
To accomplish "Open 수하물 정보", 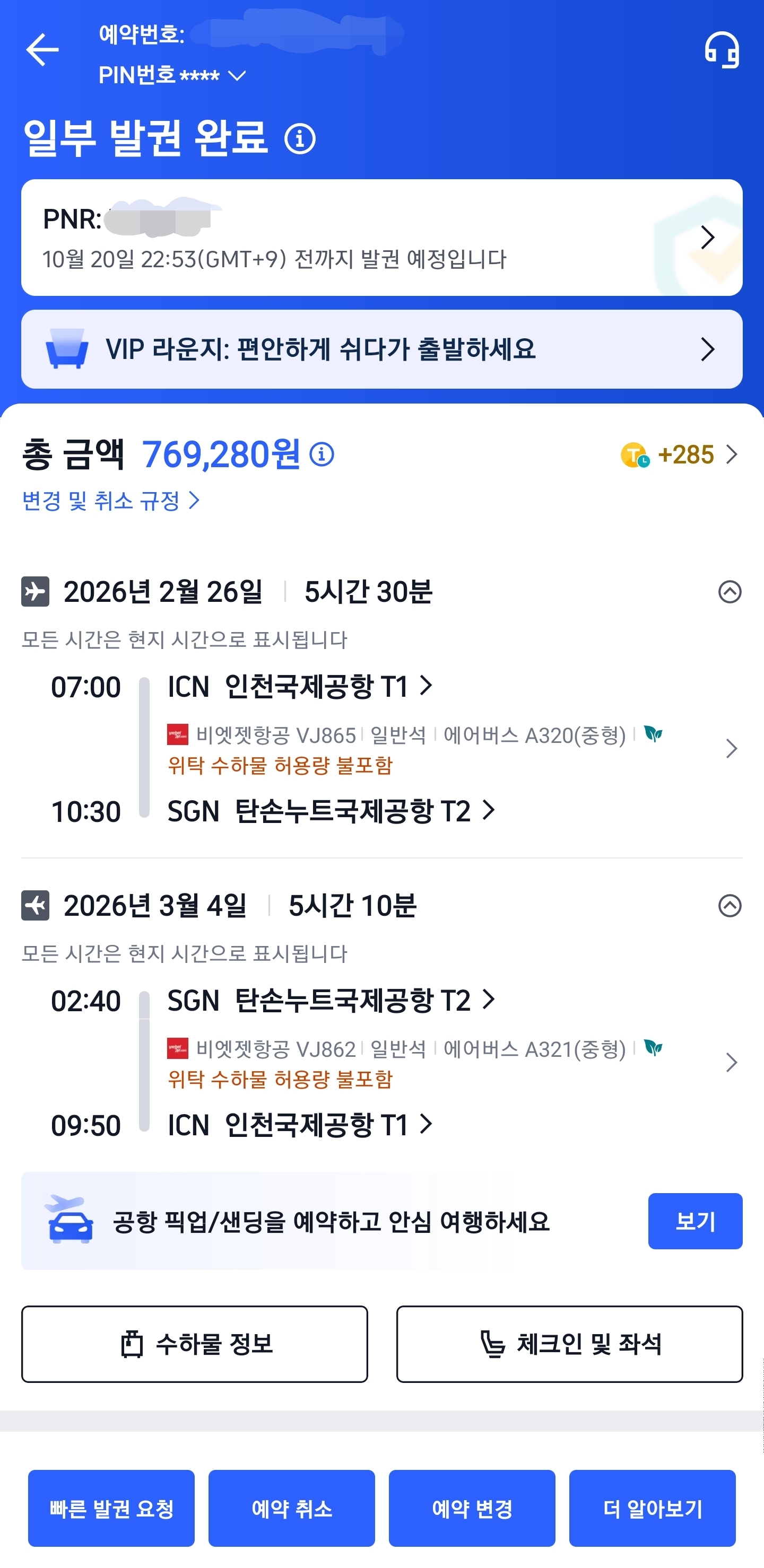I will 194,1344.
